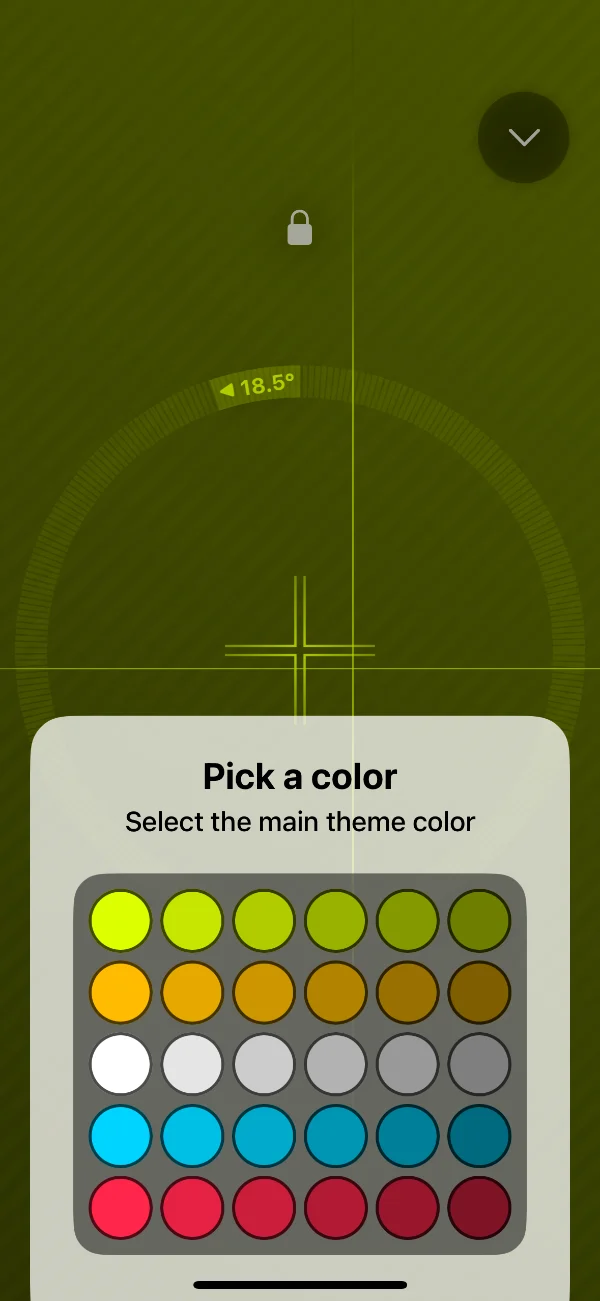Select the fourth red swatch in bottom row
Screen dimensions: 600x1301
pos(336,1208)
